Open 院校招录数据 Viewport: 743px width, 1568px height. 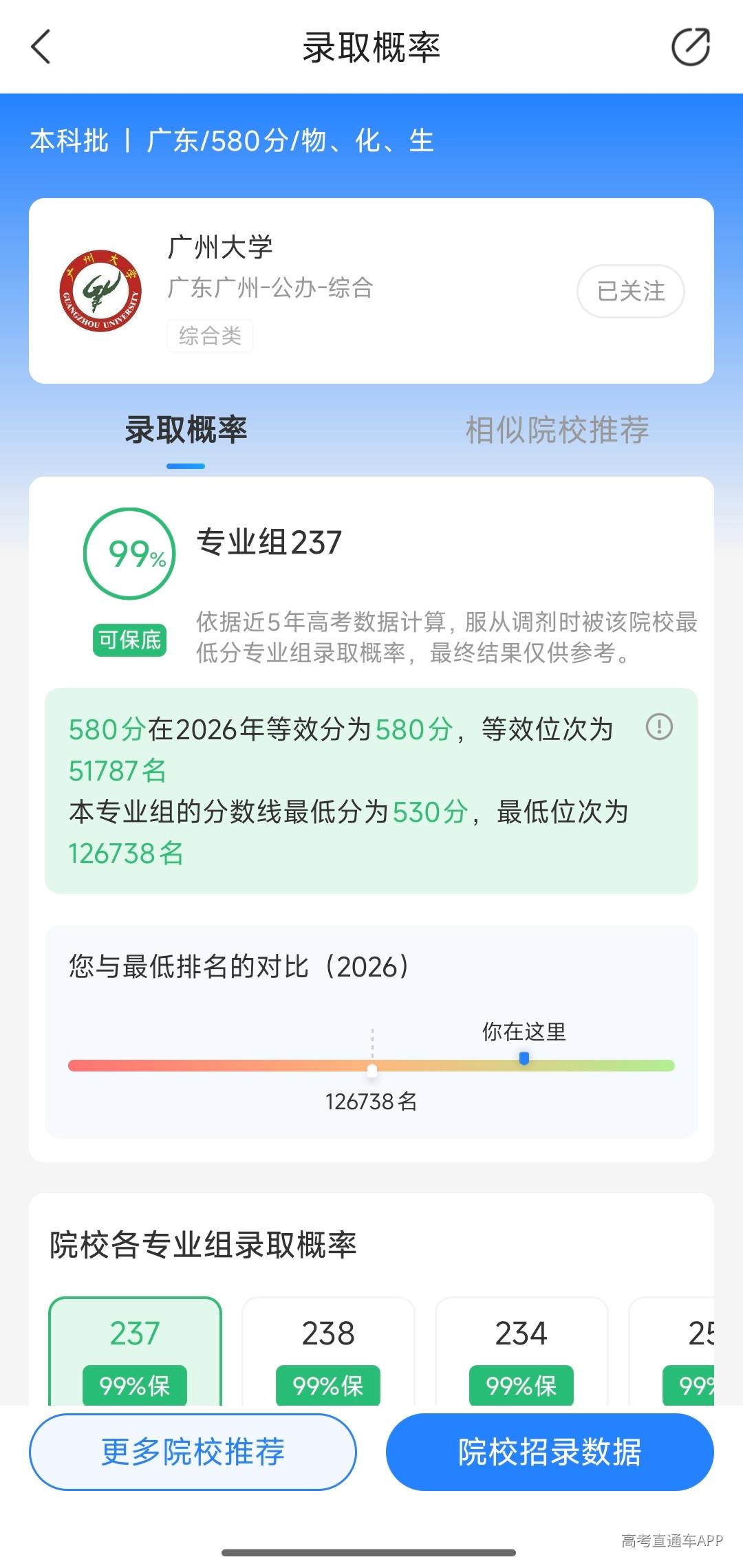550,1452
